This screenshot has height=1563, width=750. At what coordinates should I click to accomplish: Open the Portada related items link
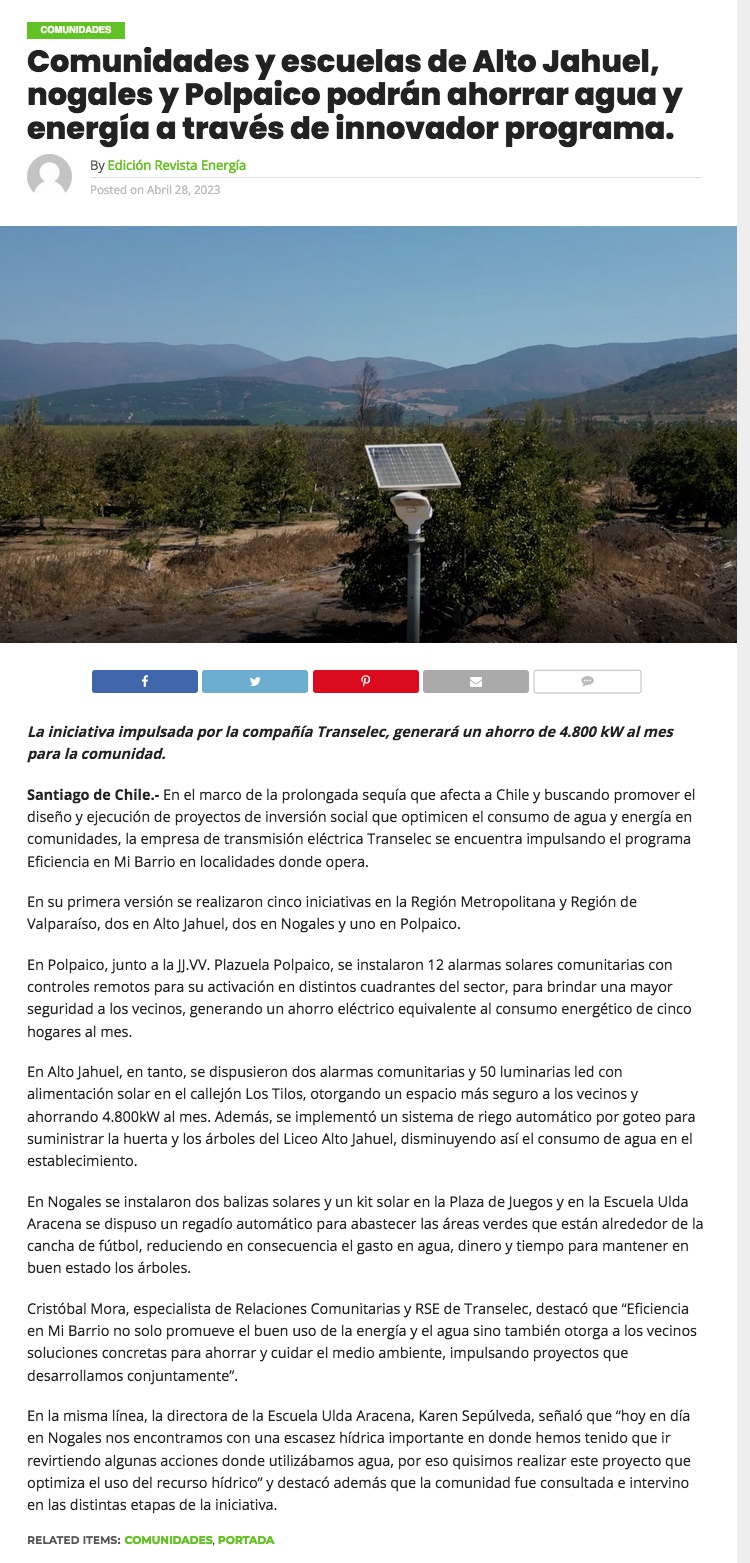(246, 1540)
